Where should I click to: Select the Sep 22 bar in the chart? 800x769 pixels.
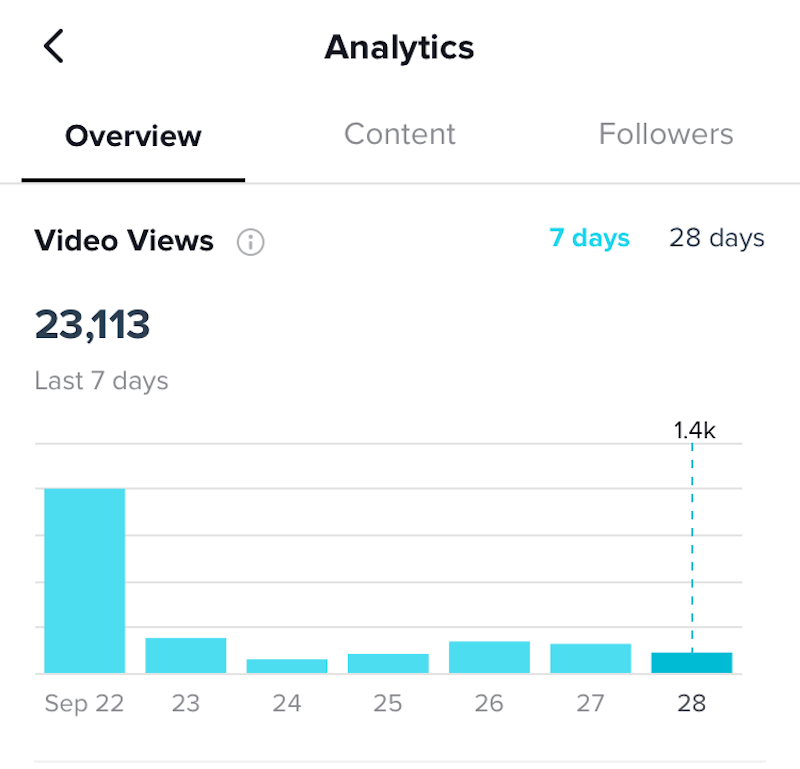85,580
